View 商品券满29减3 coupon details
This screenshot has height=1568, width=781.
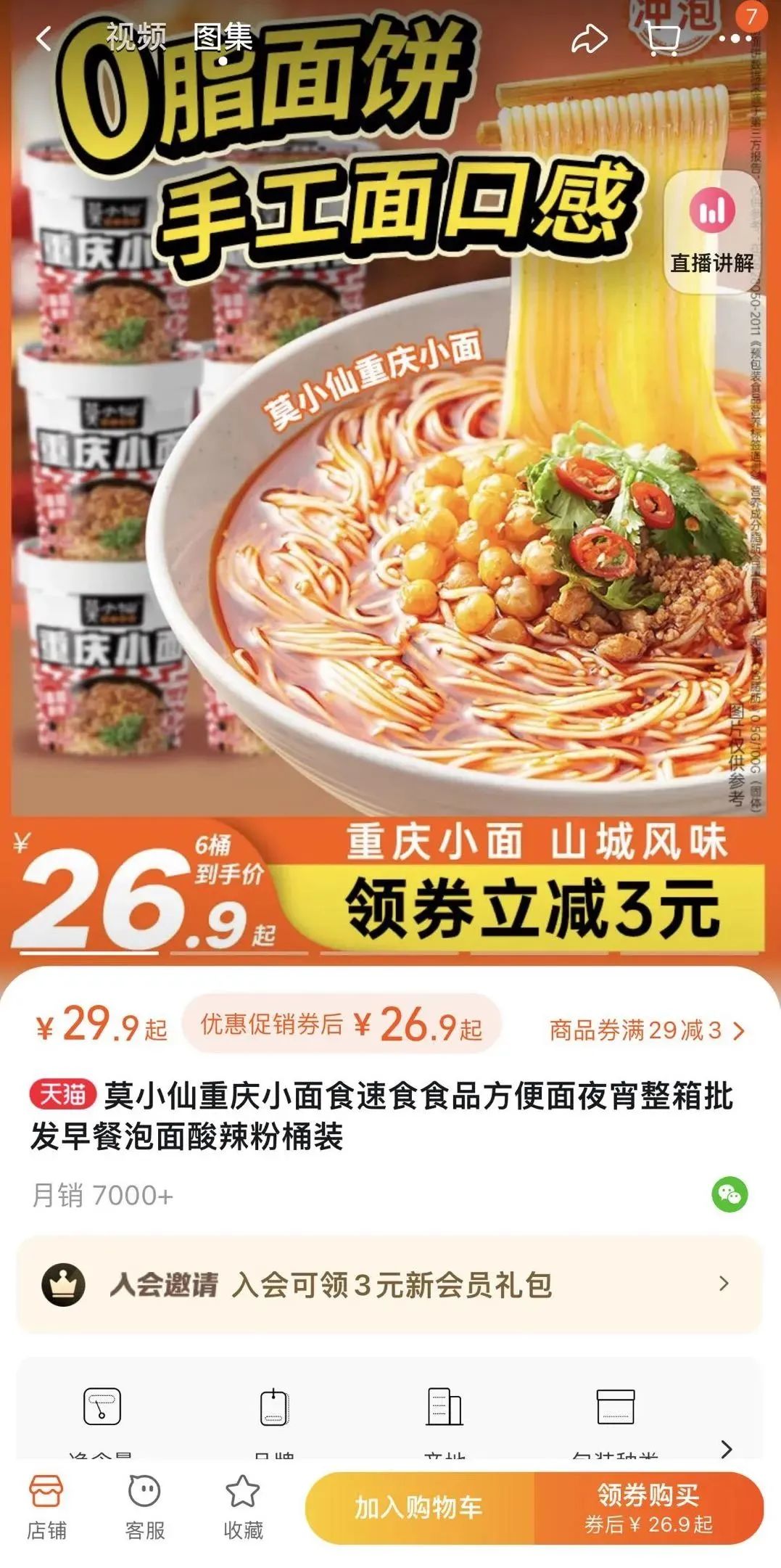646,1030
